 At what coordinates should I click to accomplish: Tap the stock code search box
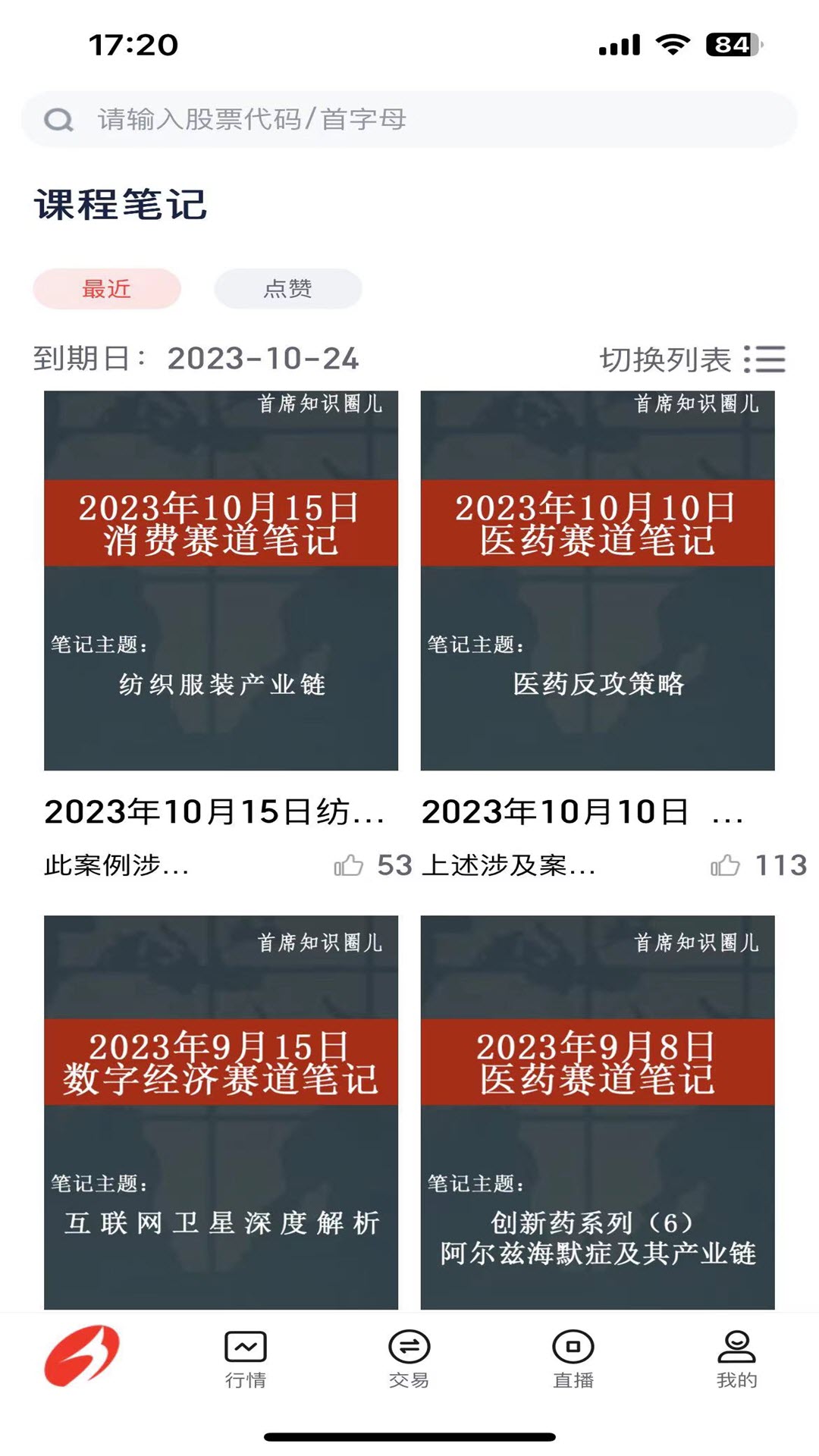(x=409, y=119)
